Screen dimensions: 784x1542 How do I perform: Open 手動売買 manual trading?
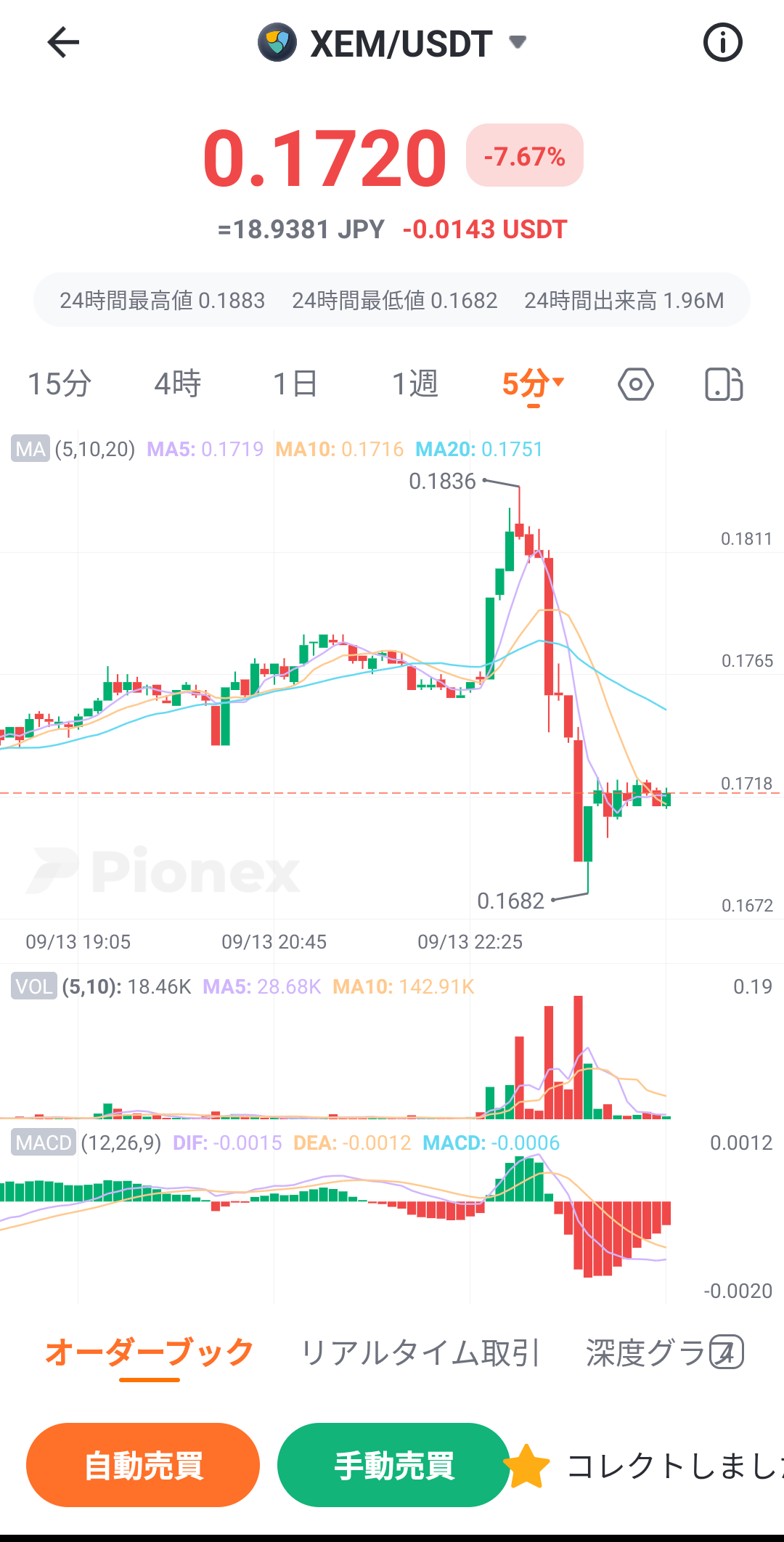click(394, 1465)
